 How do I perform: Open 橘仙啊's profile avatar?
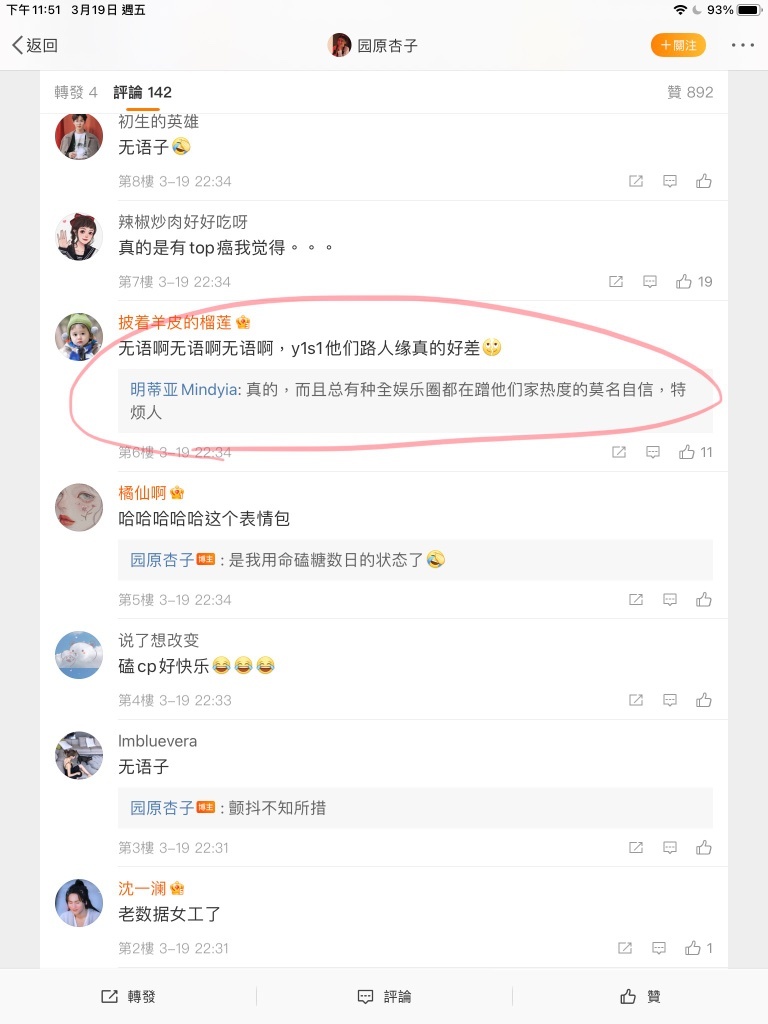tap(79, 508)
